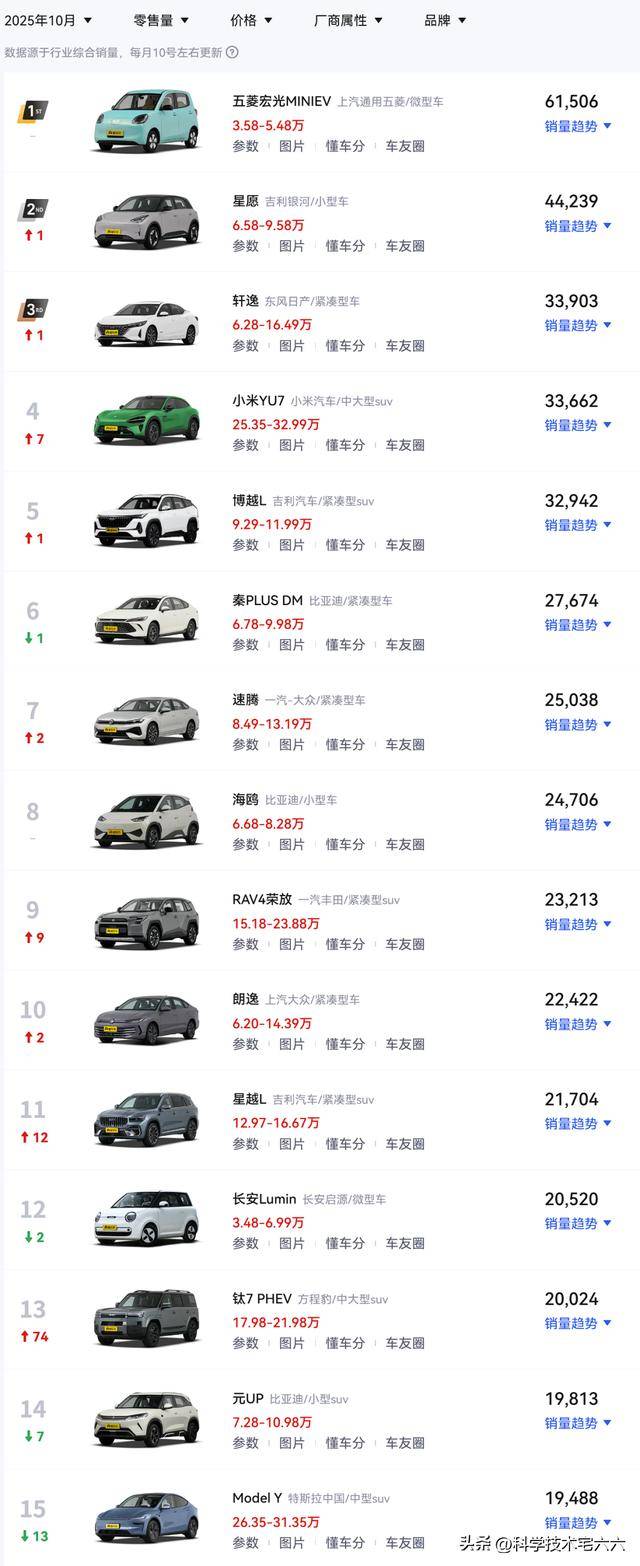640x1566 pixels.
Task: Expand 销量趋势 for 秦PLUS DM
Action: pos(578,625)
